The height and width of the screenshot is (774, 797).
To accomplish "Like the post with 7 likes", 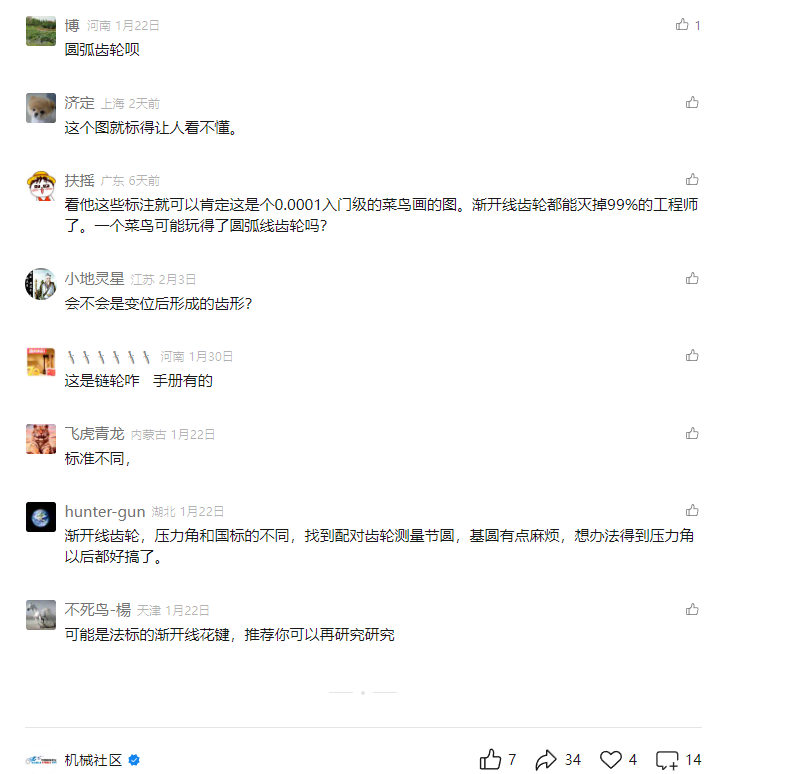I will [491, 760].
